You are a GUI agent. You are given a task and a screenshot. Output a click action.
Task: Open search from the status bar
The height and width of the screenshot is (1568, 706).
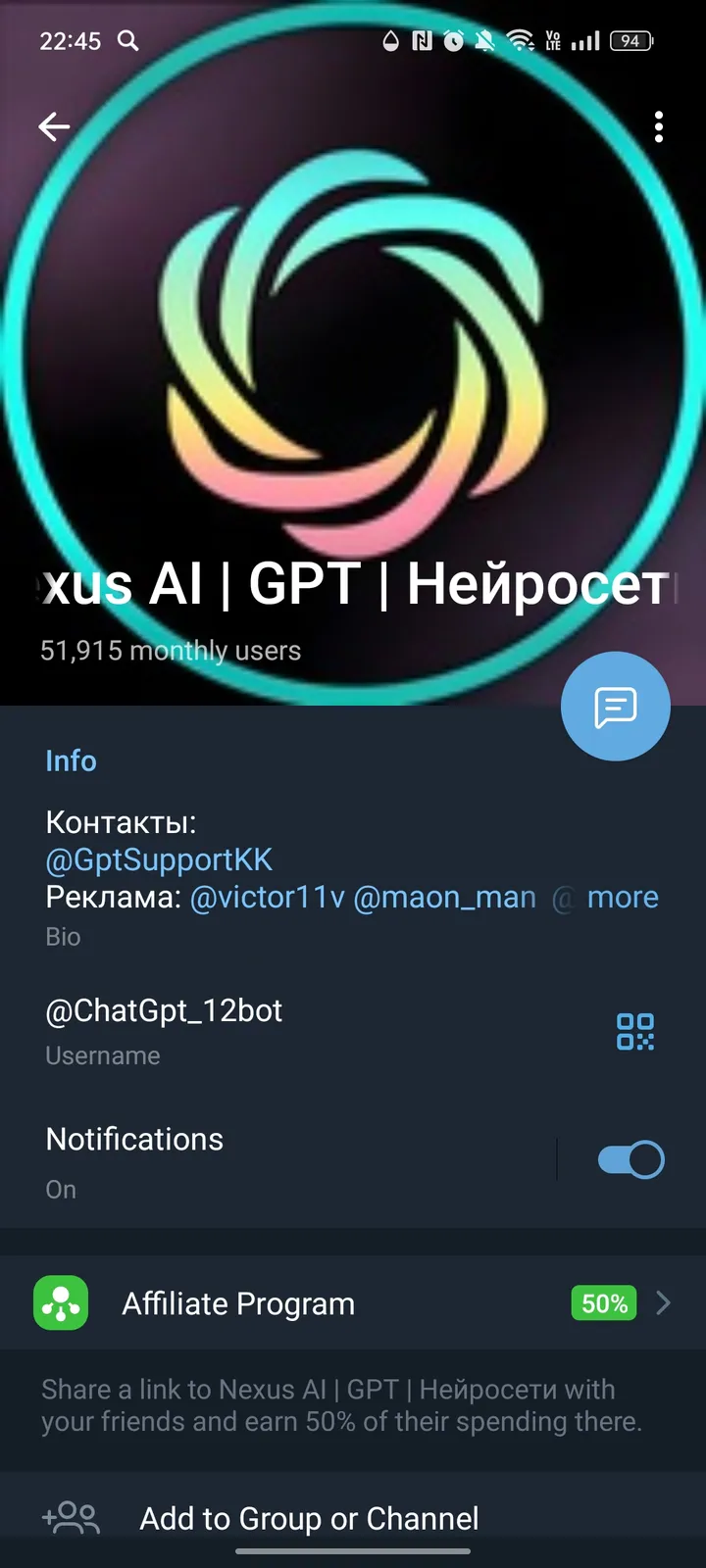127,41
